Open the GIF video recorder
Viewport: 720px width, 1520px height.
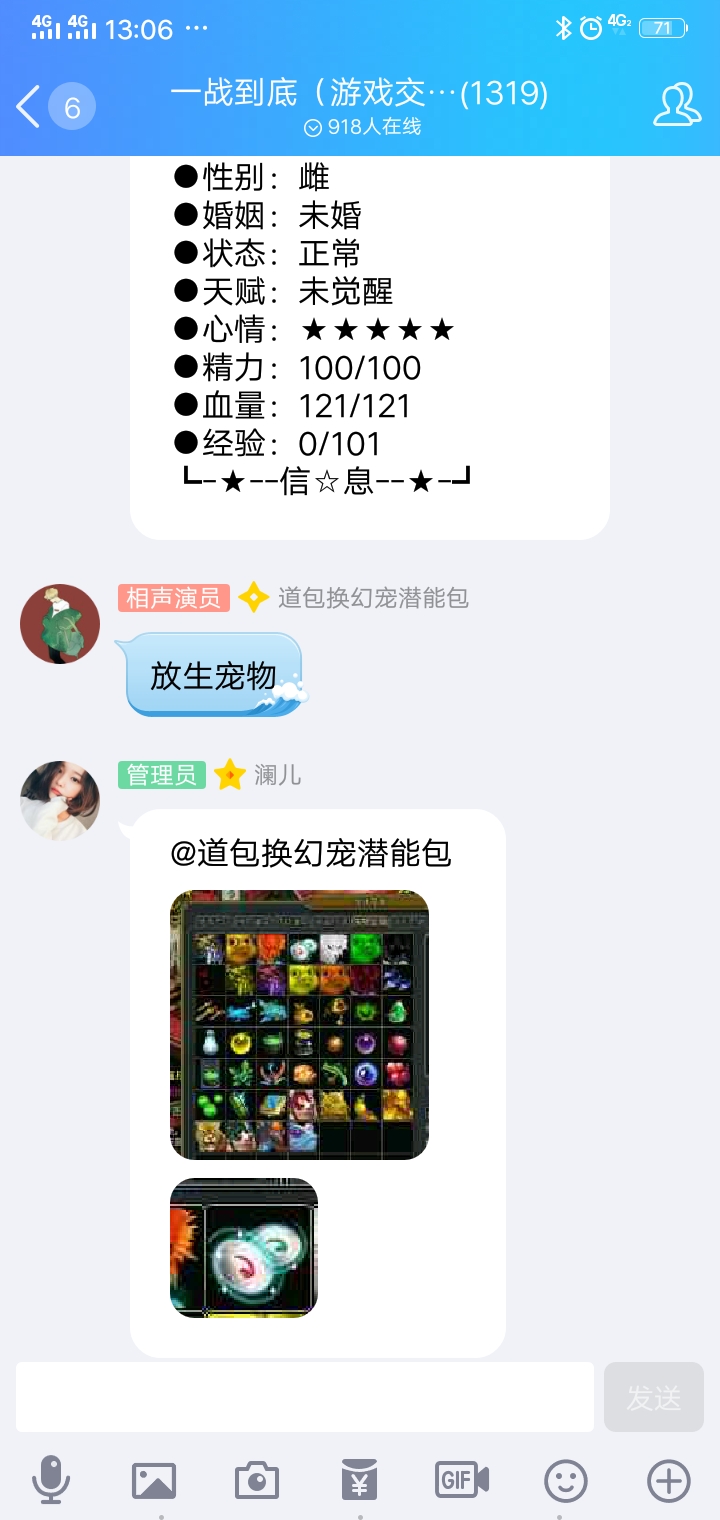[x=461, y=1480]
